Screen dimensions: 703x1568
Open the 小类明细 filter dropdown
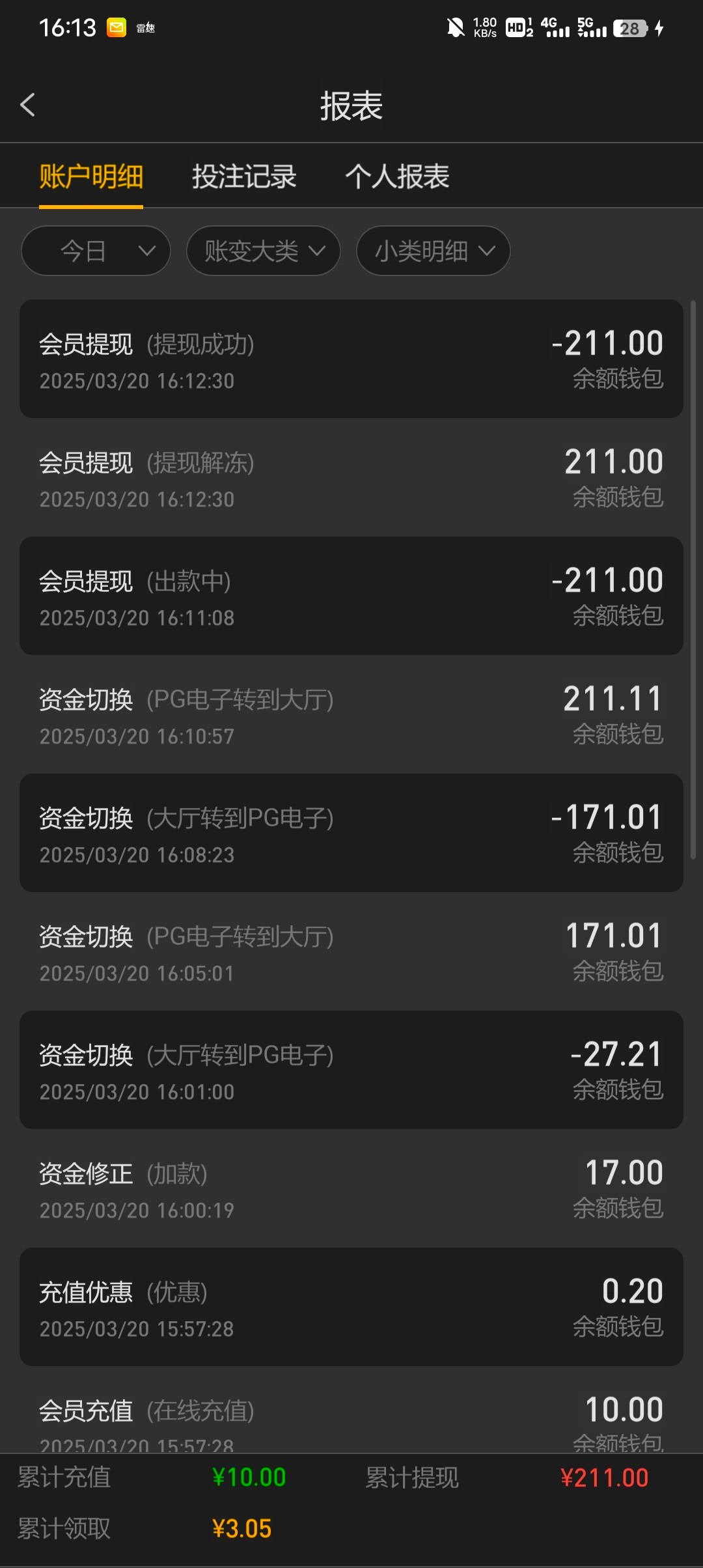(433, 251)
